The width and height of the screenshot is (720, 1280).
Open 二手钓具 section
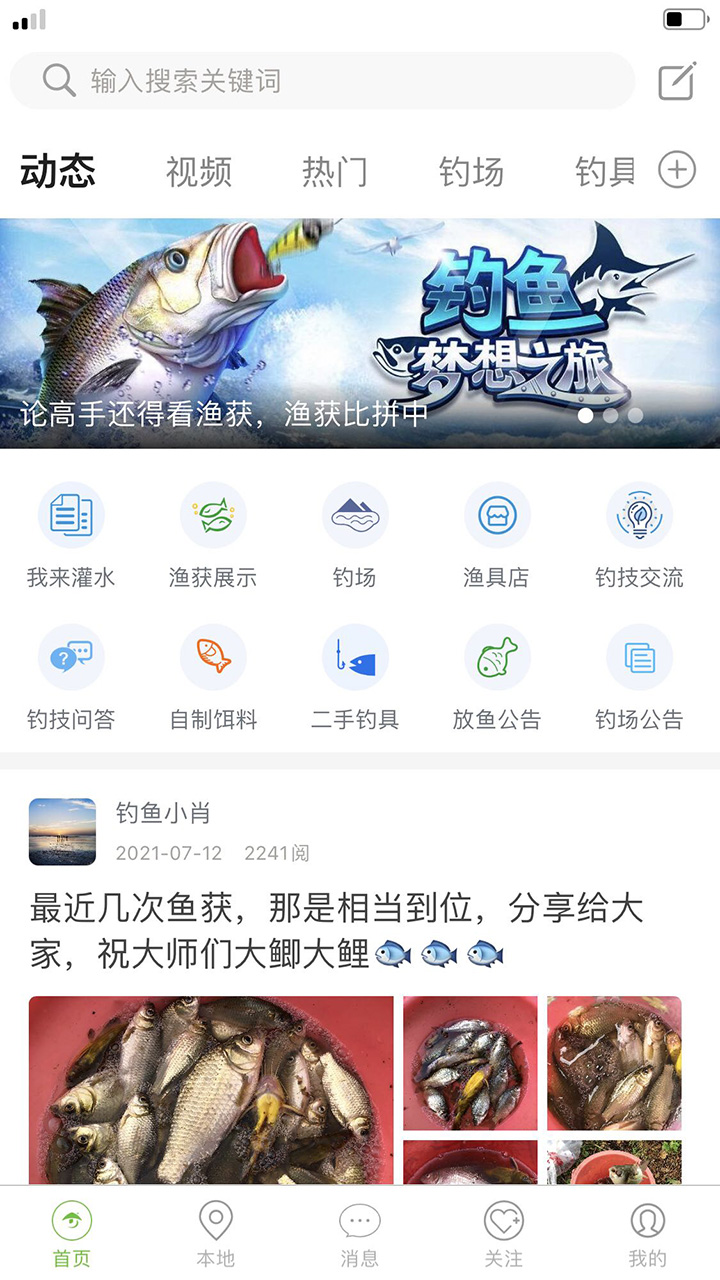355,677
